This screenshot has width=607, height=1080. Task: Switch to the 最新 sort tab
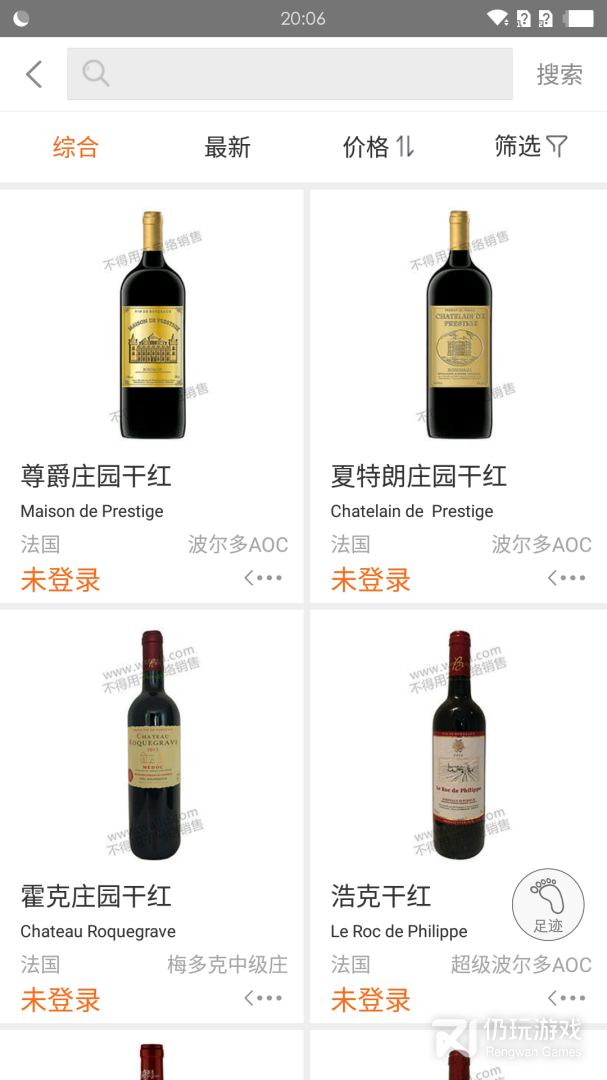[227, 148]
